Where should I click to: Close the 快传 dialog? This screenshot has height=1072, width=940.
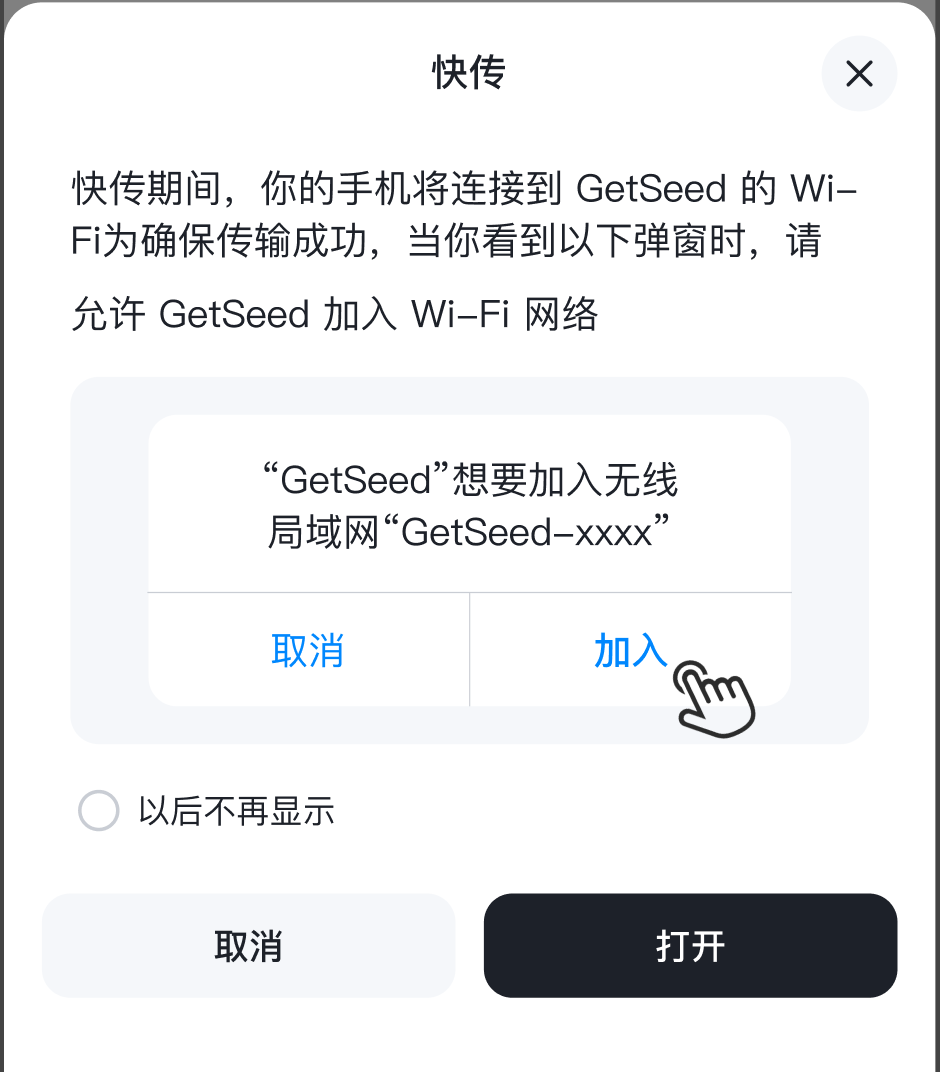pyautogui.click(x=859, y=73)
